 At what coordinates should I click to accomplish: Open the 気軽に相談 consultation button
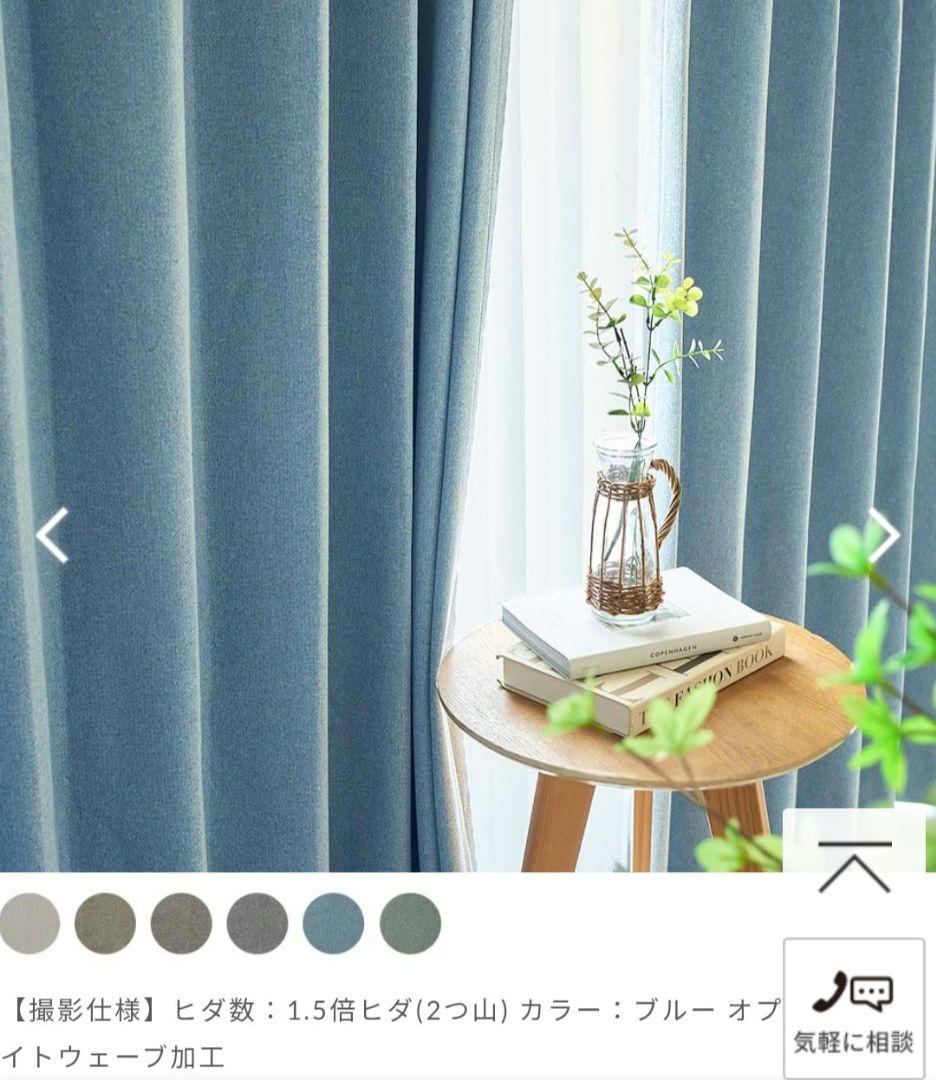(854, 1008)
